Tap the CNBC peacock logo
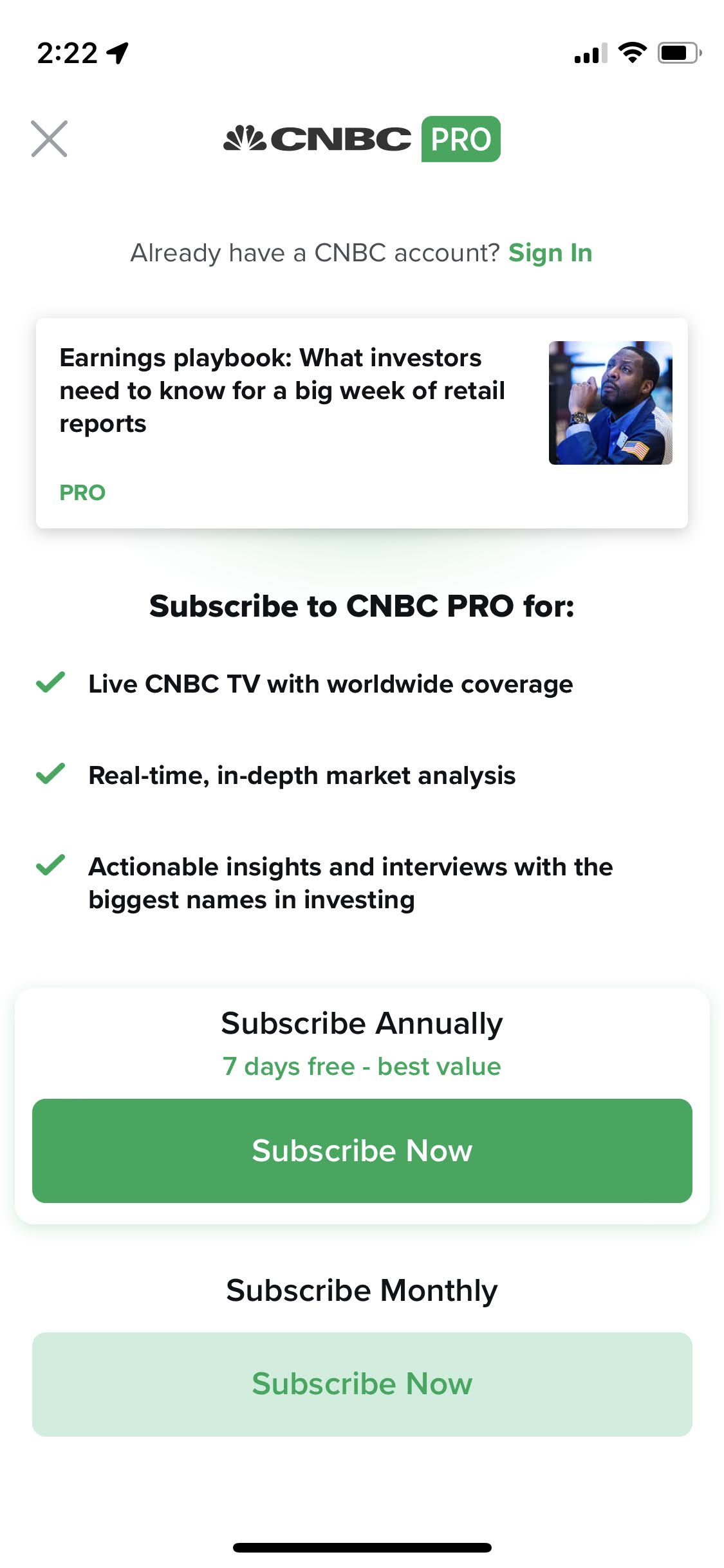724x1568 pixels. [x=243, y=138]
